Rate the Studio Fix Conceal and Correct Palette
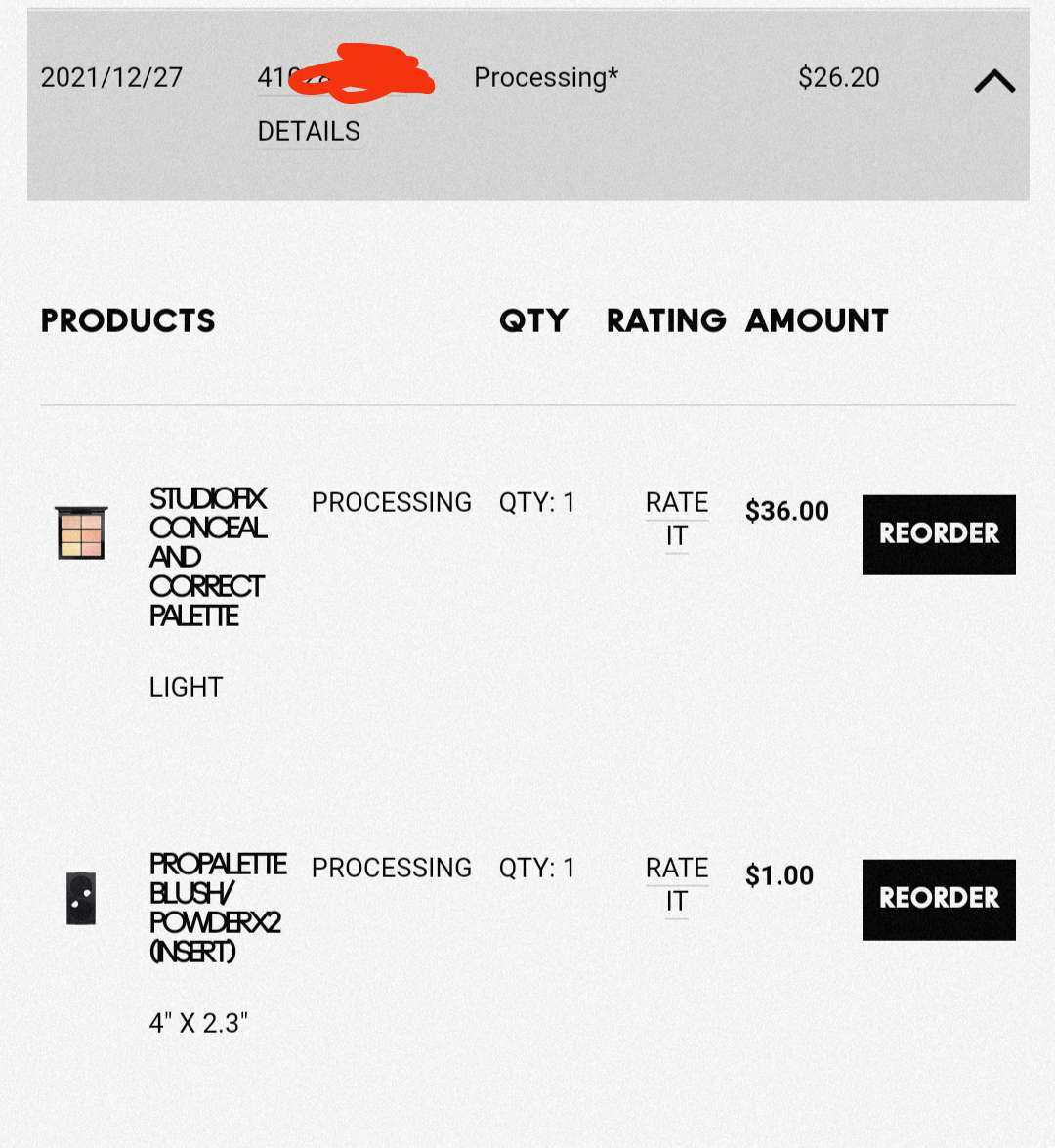 point(676,519)
